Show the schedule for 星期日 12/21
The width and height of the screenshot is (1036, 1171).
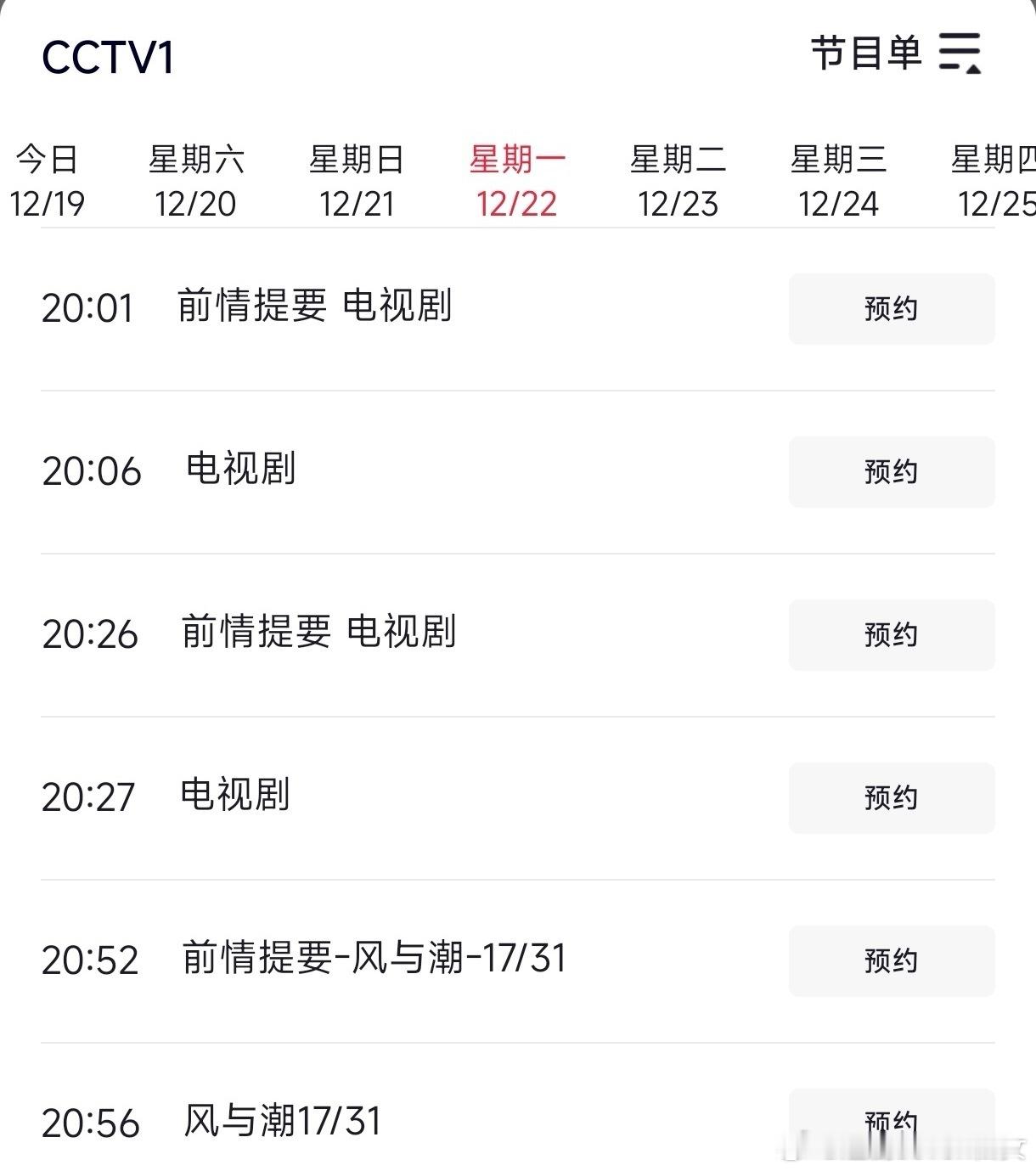coord(357,181)
